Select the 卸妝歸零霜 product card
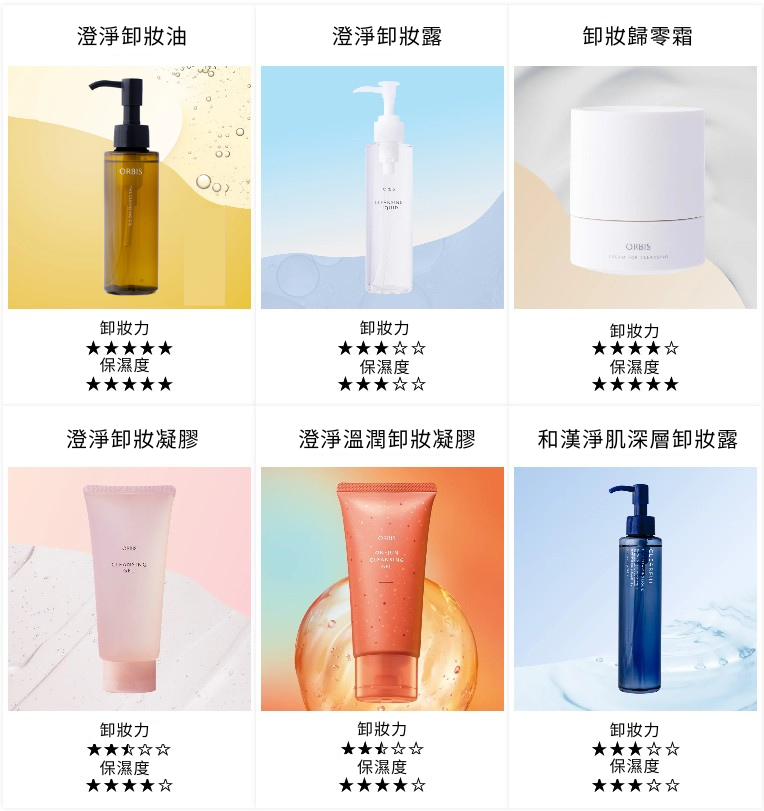 click(x=635, y=188)
